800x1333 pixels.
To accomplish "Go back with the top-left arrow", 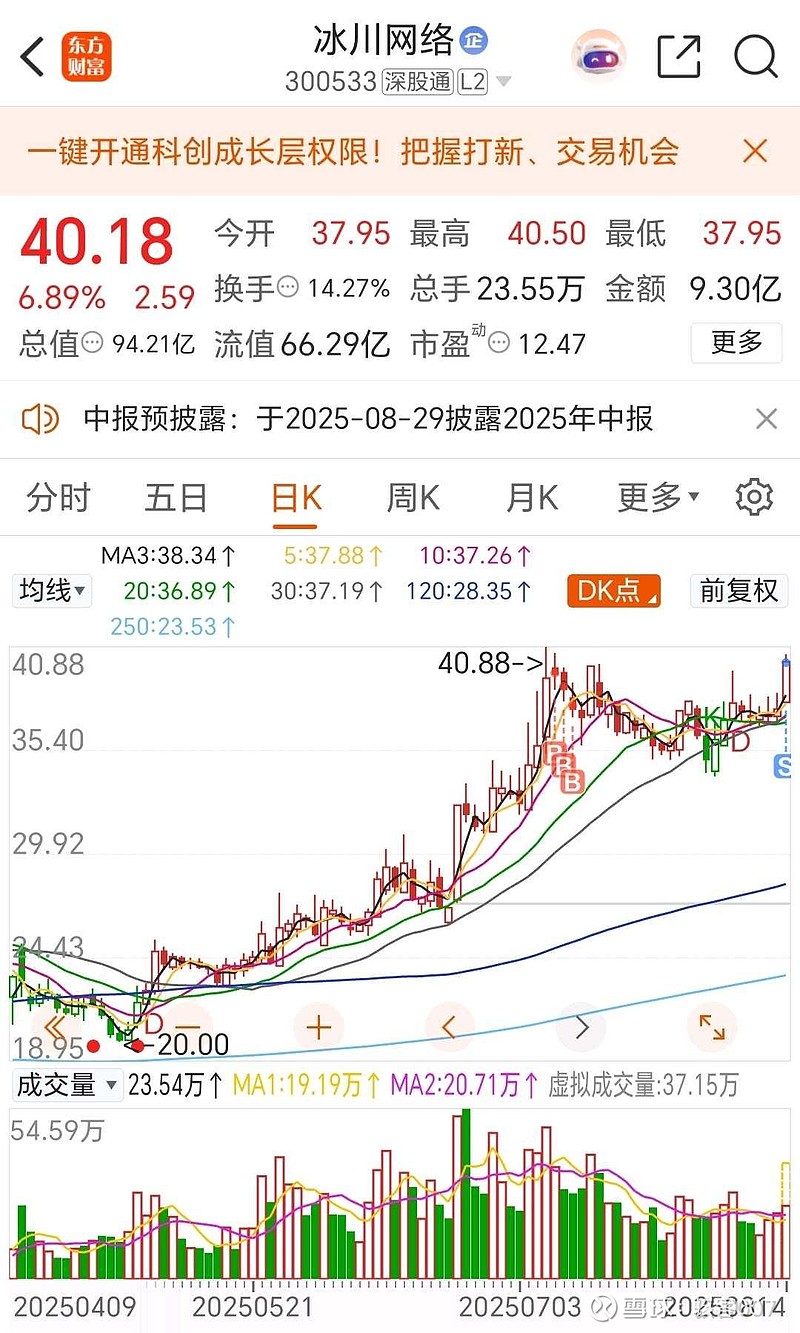I will (x=33, y=57).
